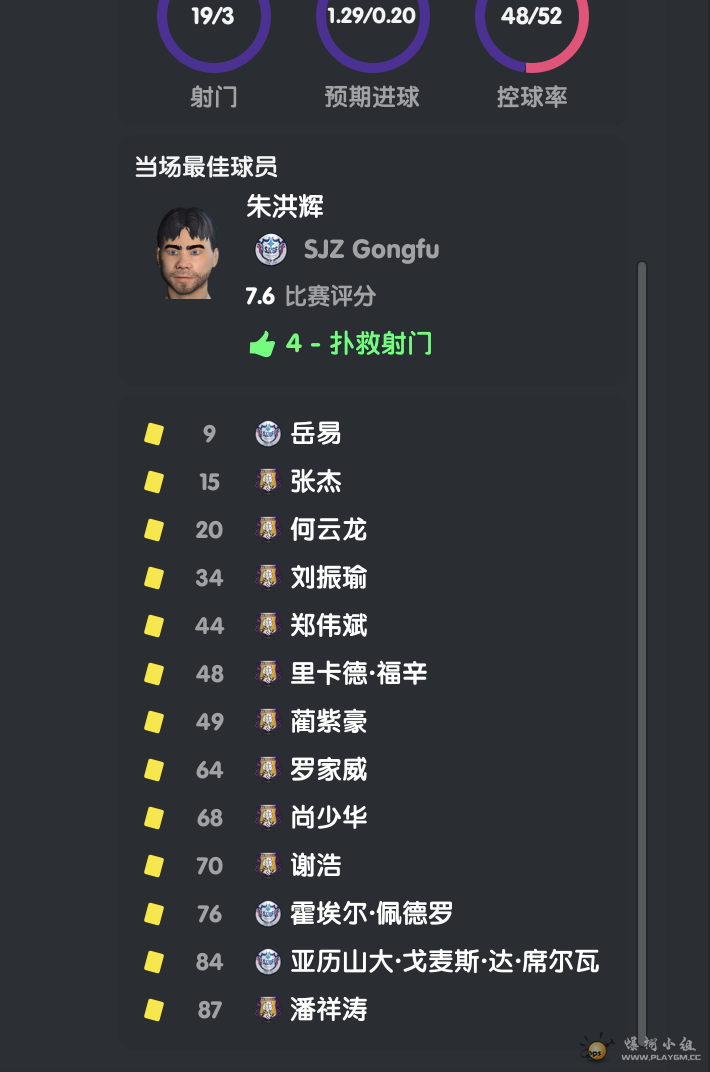Select 郑伟斌 from the list
Image resolution: width=710 pixels, height=1072 pixels.
[328, 625]
